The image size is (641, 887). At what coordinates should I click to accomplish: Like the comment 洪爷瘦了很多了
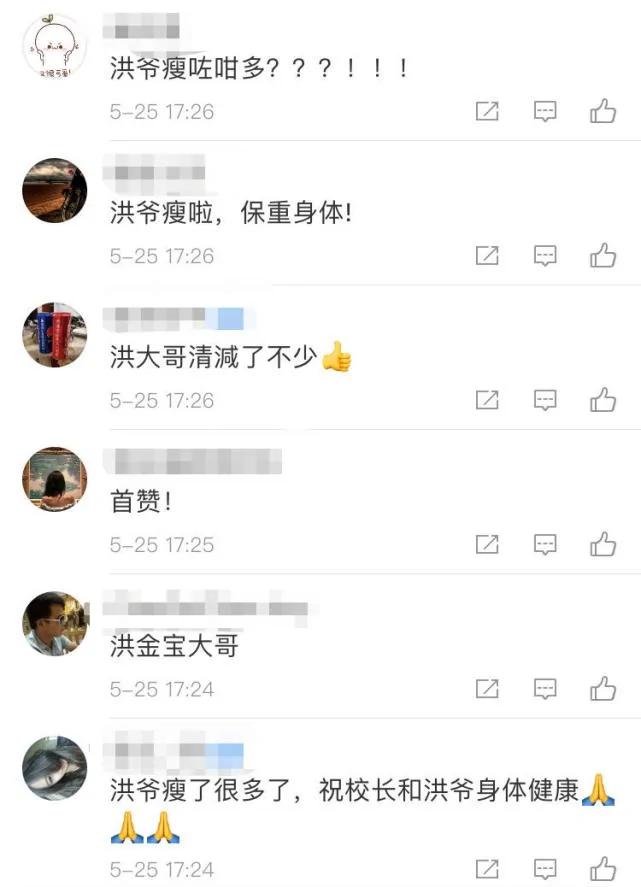pyautogui.click(x=603, y=869)
